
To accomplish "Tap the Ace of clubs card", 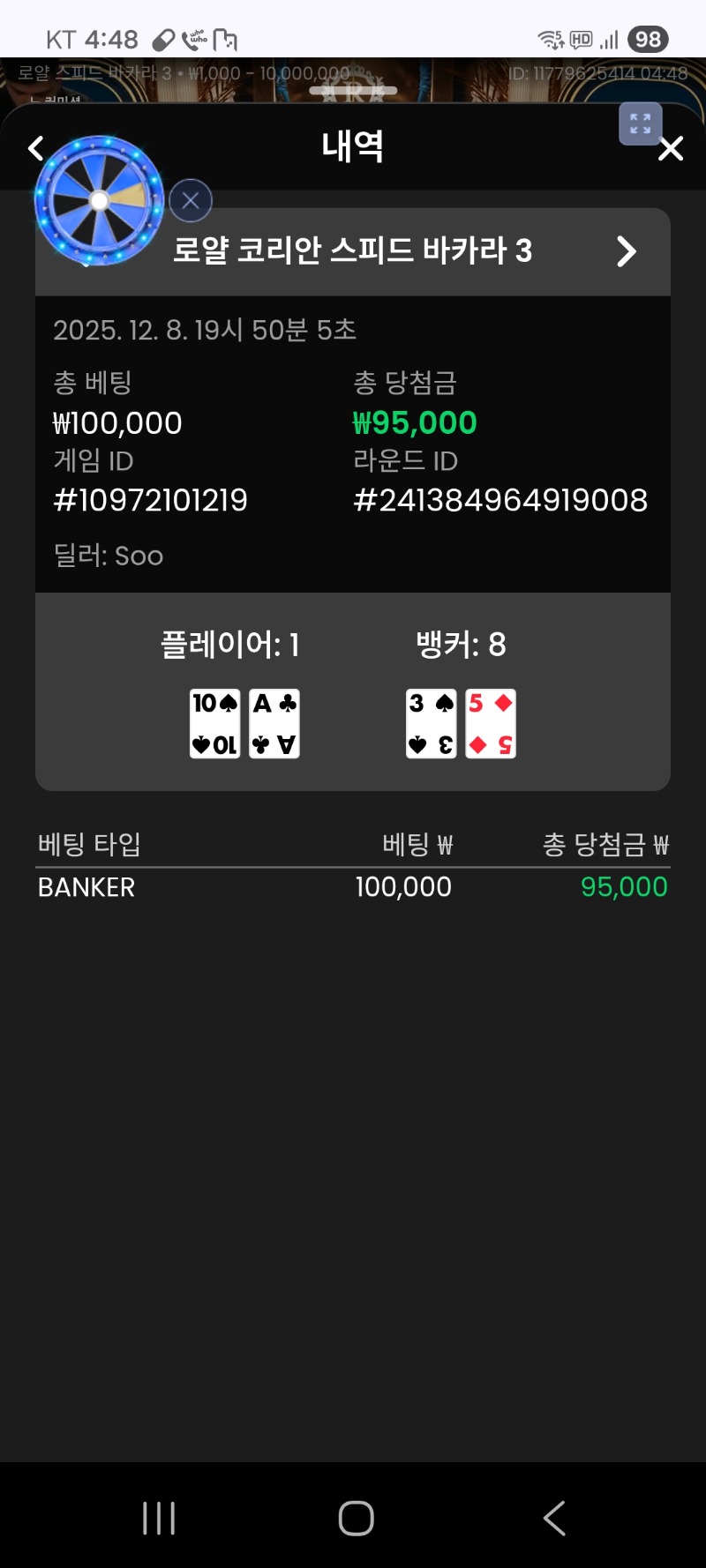I will point(273,721).
